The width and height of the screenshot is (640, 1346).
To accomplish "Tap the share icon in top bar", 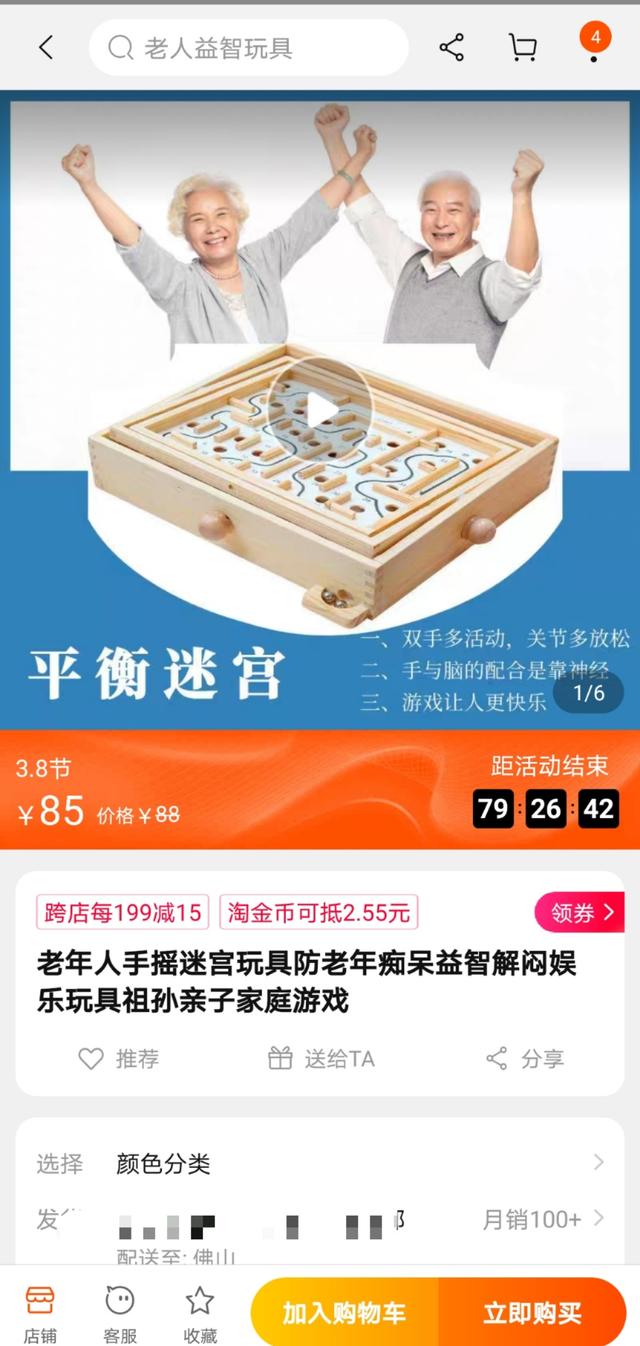I will (x=452, y=48).
